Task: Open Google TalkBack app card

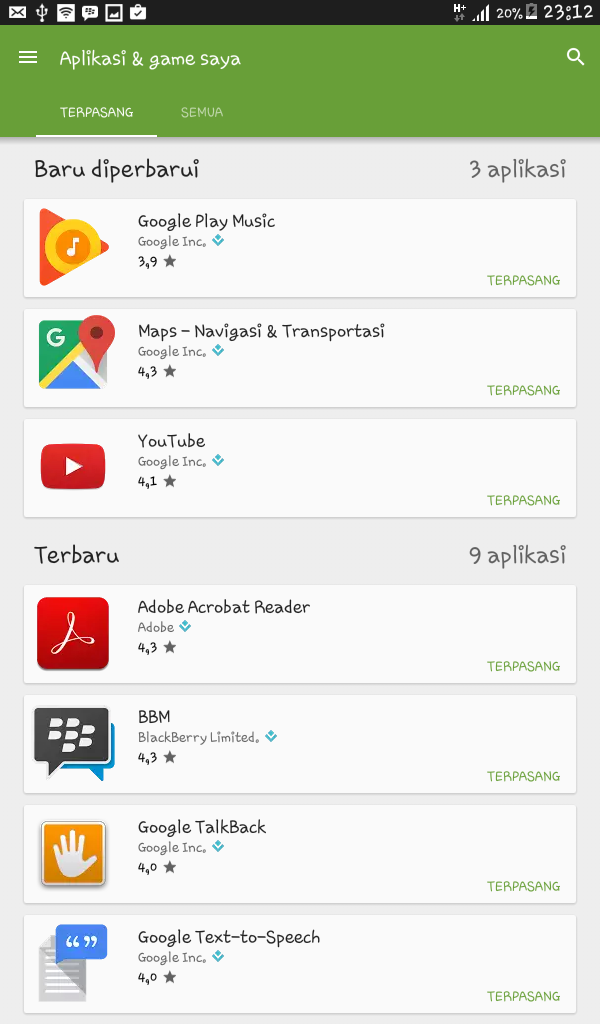Action: click(300, 854)
